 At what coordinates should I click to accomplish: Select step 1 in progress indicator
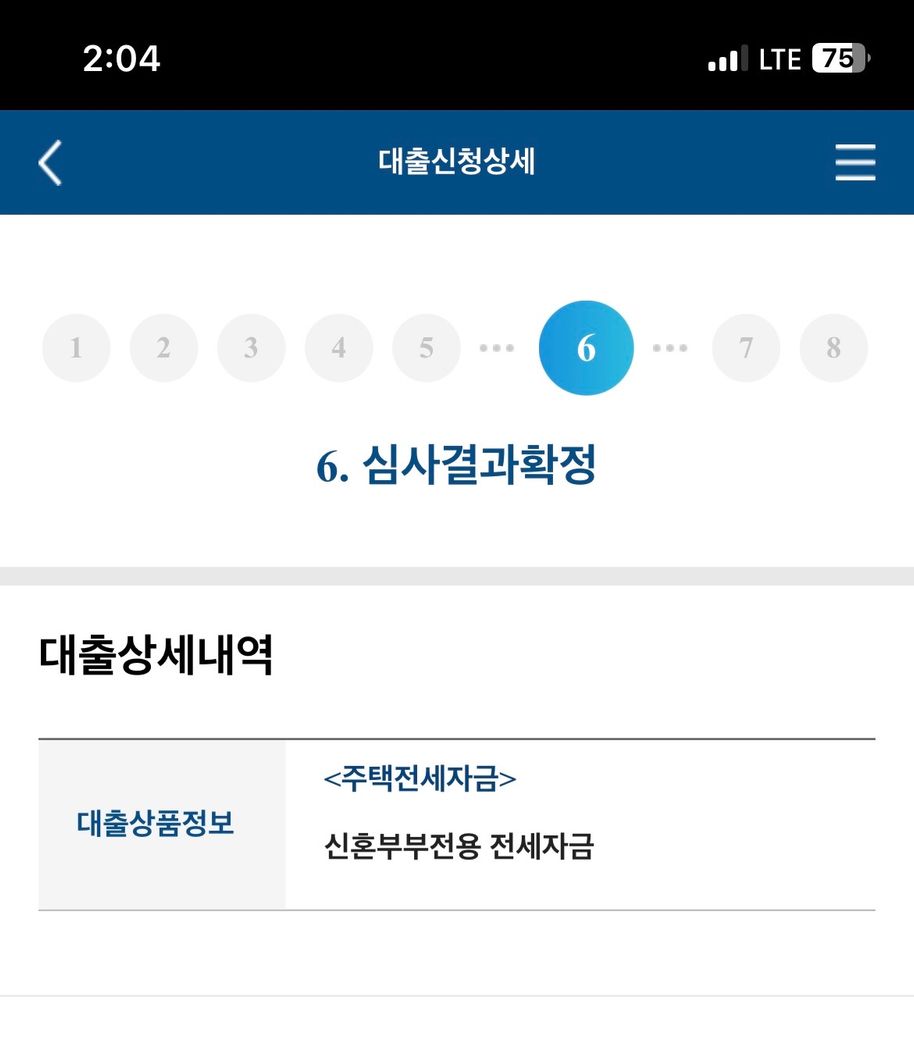[x=76, y=348]
